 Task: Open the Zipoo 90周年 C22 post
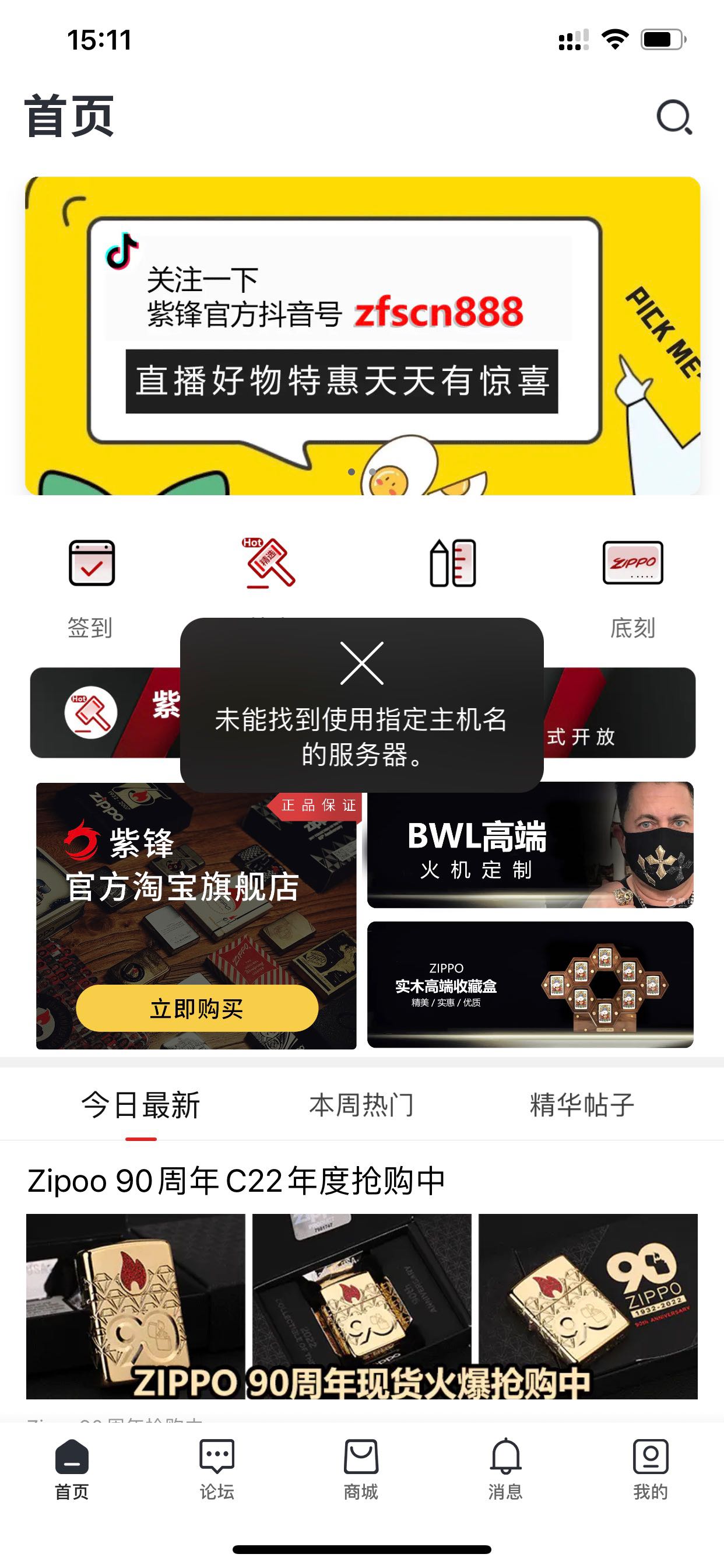(x=236, y=1181)
